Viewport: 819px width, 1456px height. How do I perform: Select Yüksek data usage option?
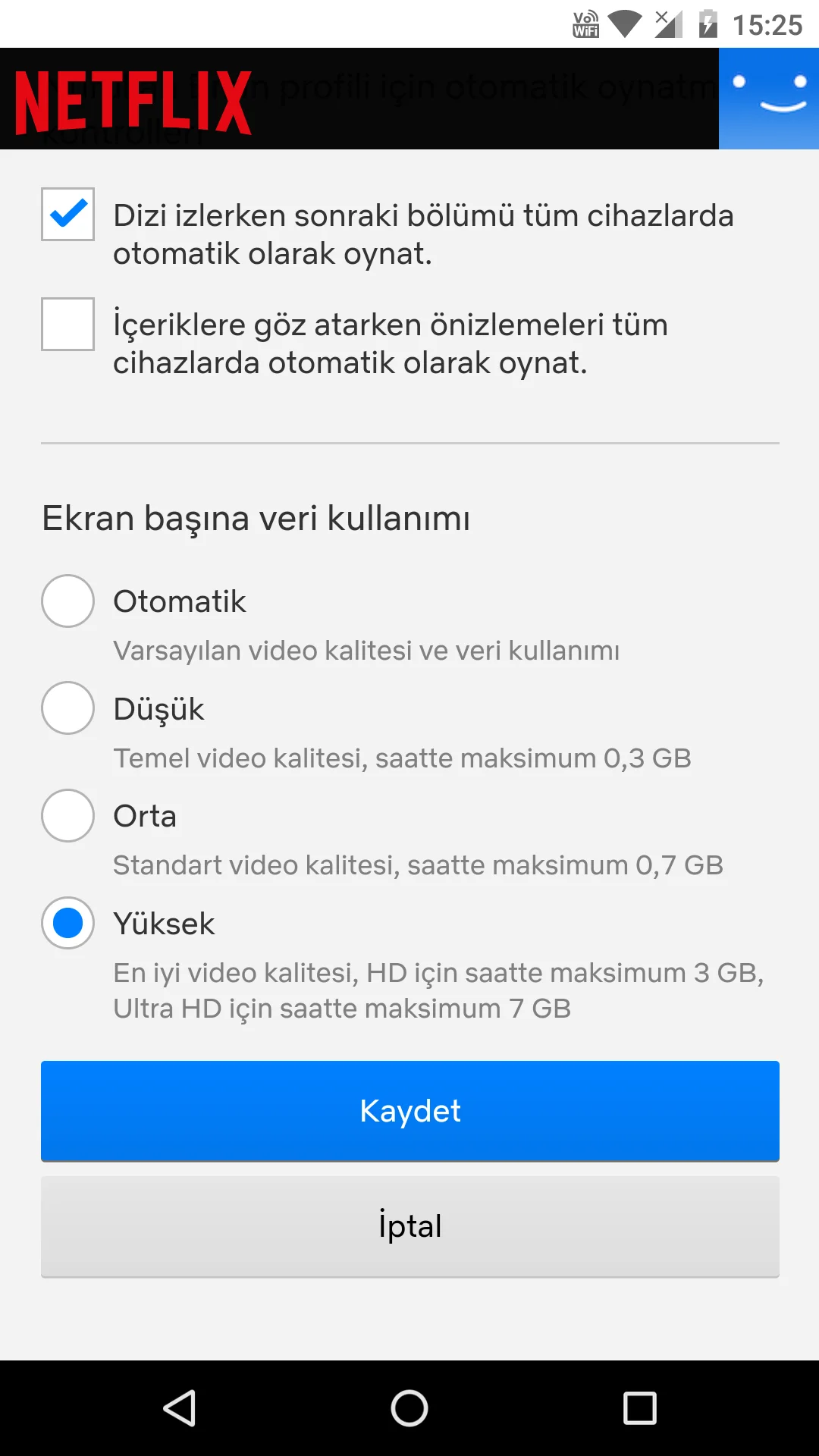(68, 924)
